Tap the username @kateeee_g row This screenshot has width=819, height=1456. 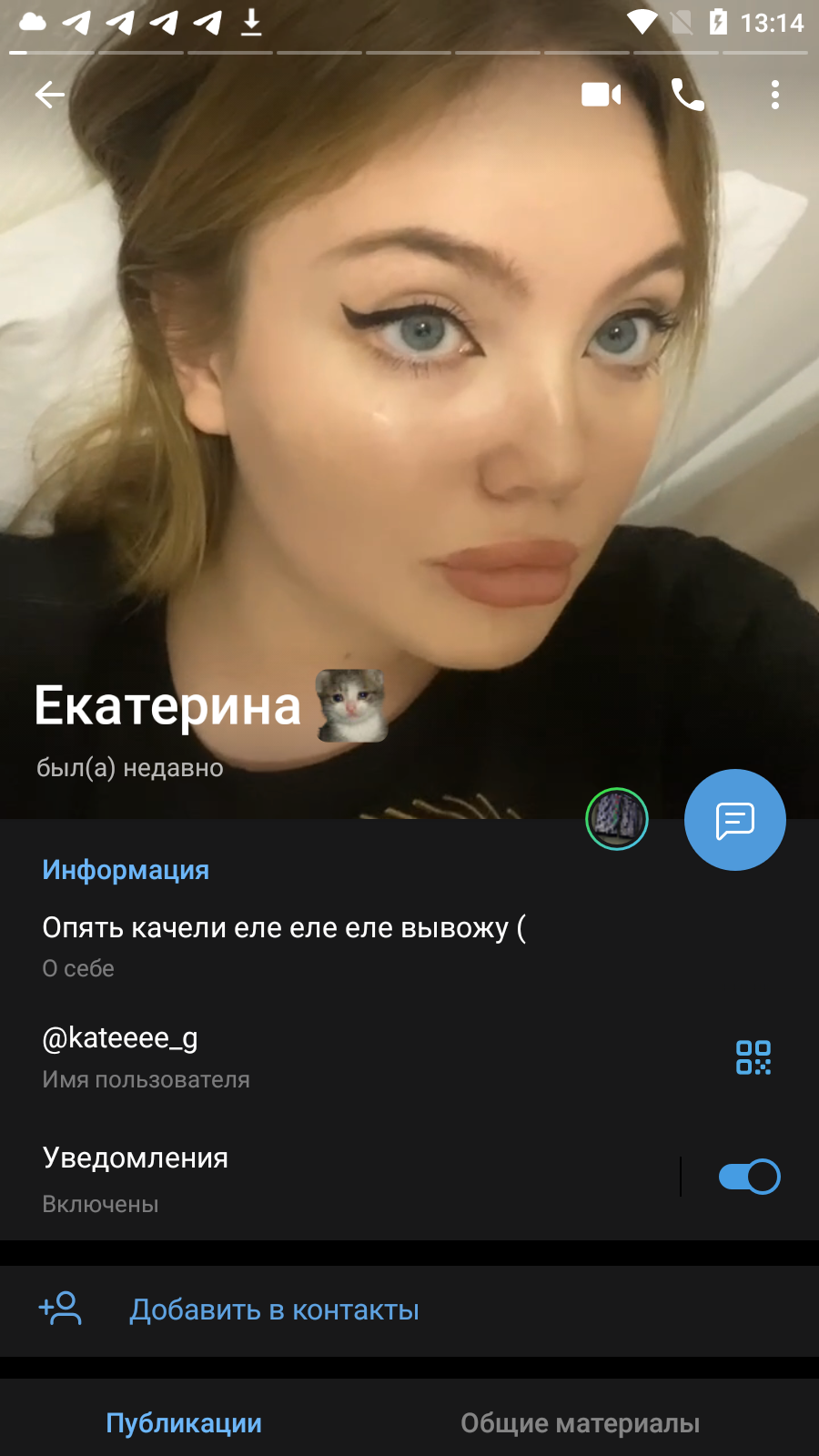(409, 1057)
